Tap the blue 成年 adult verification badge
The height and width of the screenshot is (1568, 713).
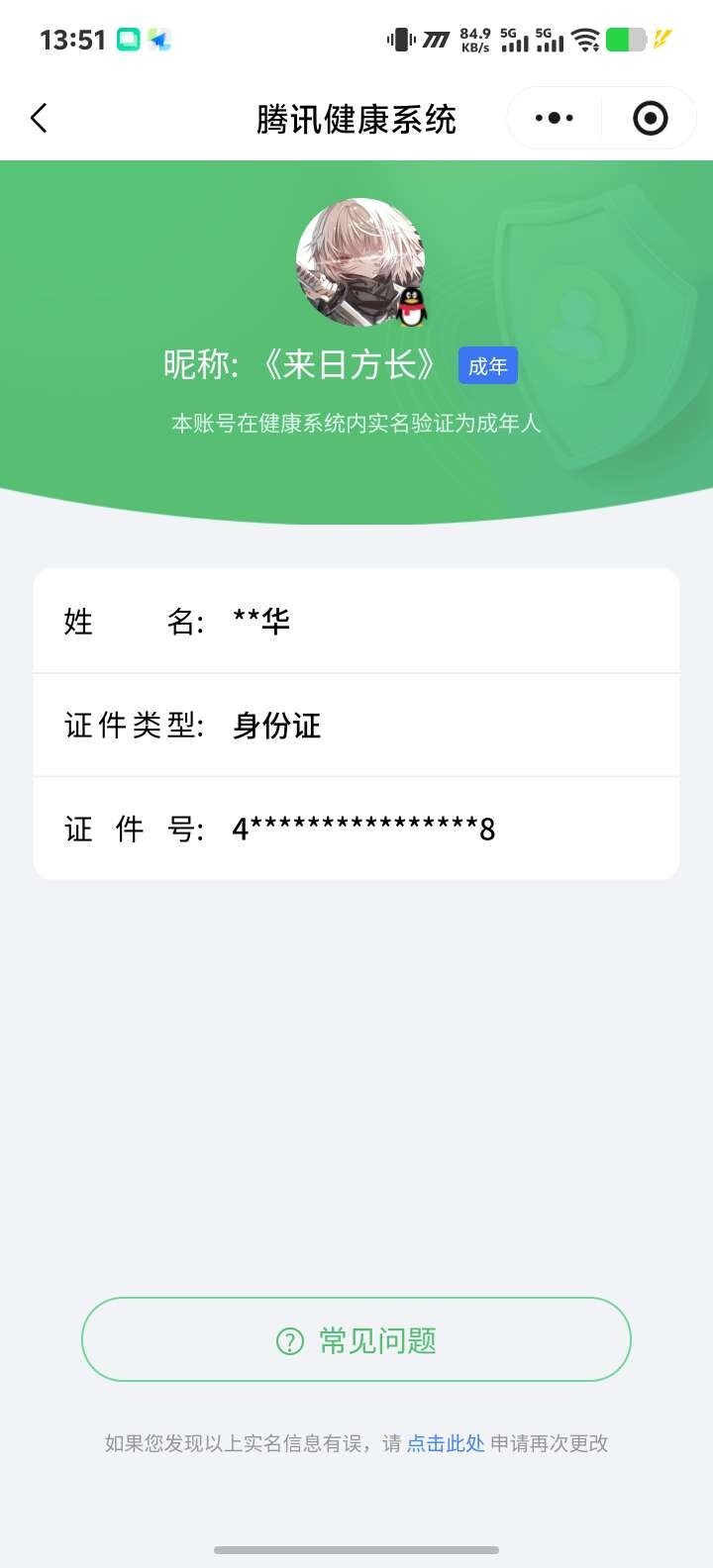click(x=487, y=365)
